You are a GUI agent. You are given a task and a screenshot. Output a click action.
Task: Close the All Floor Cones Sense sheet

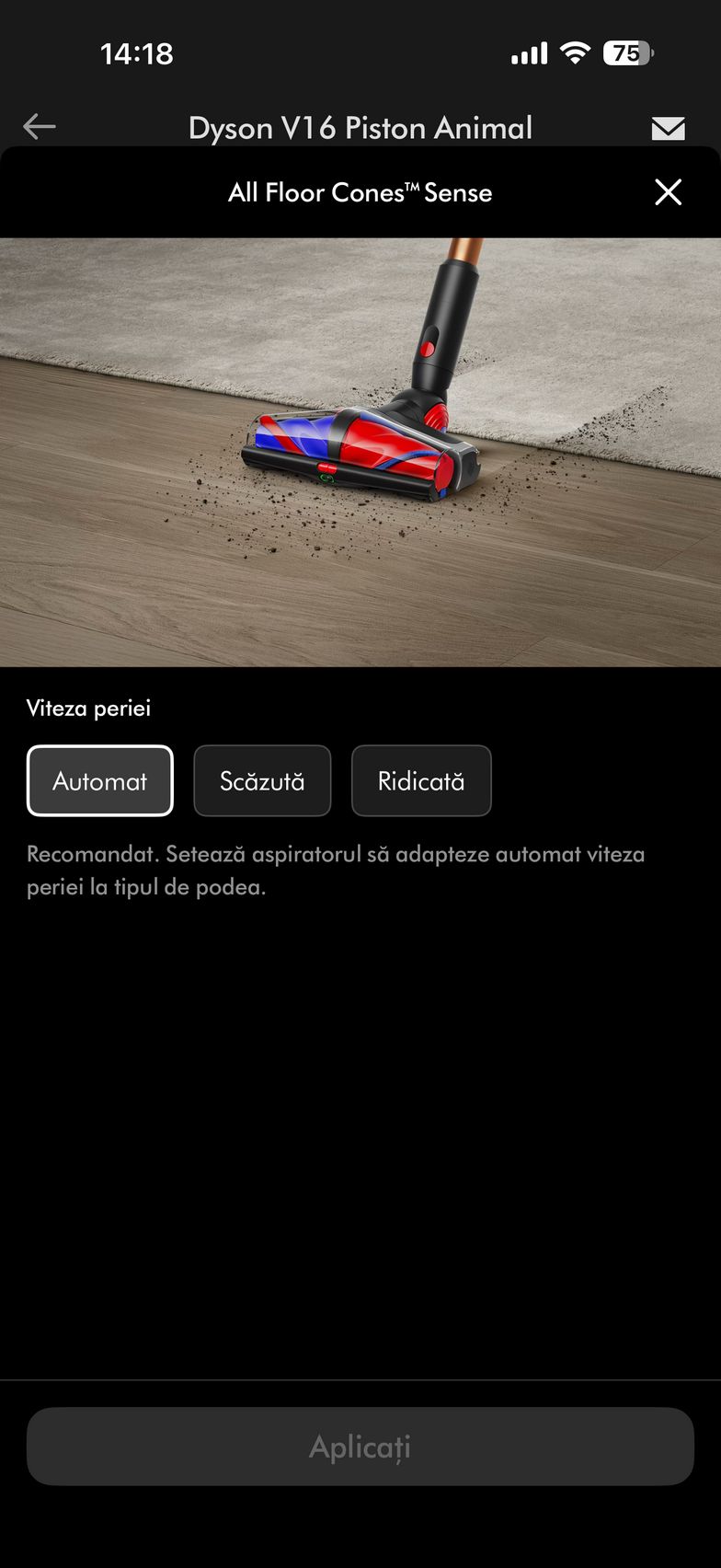coord(668,192)
